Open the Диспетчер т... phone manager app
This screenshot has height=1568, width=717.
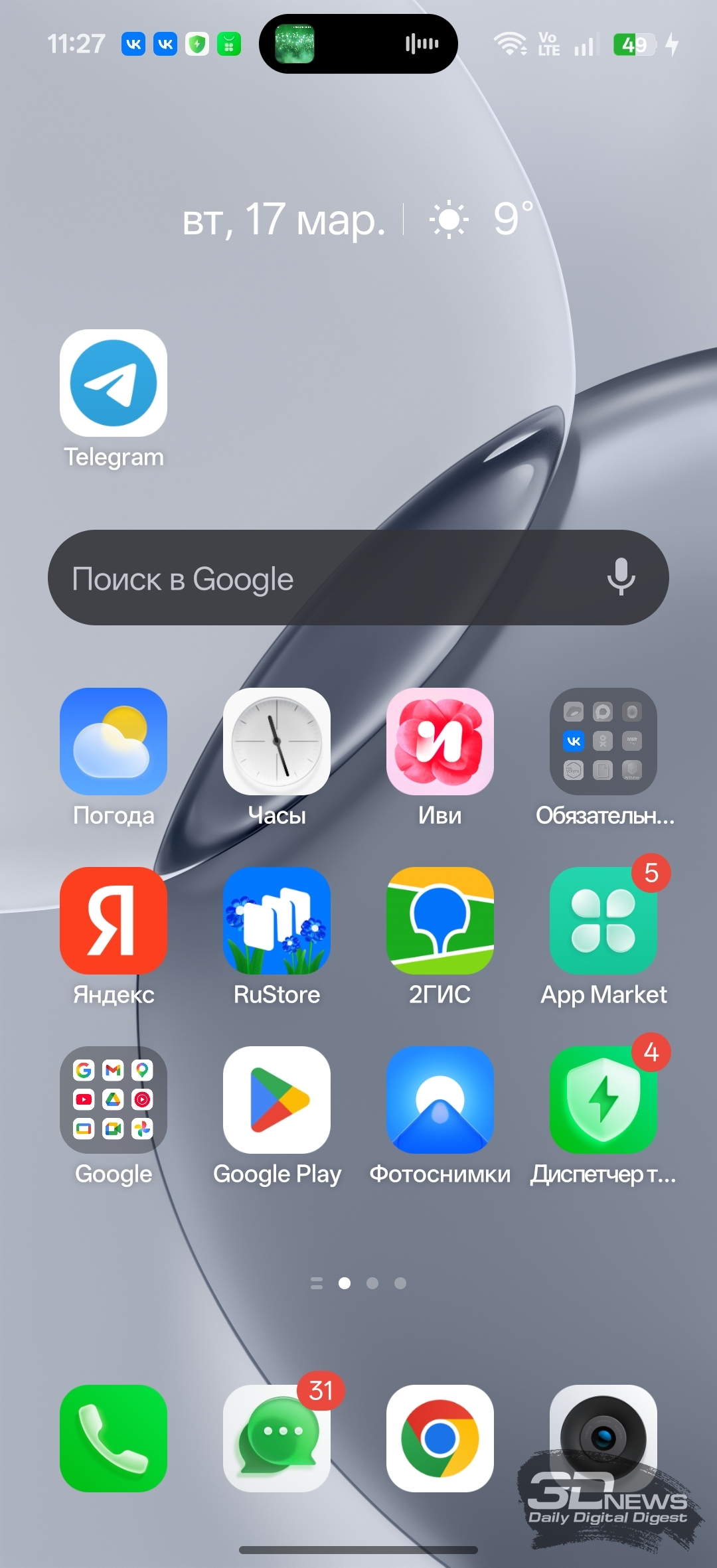coord(603,1100)
